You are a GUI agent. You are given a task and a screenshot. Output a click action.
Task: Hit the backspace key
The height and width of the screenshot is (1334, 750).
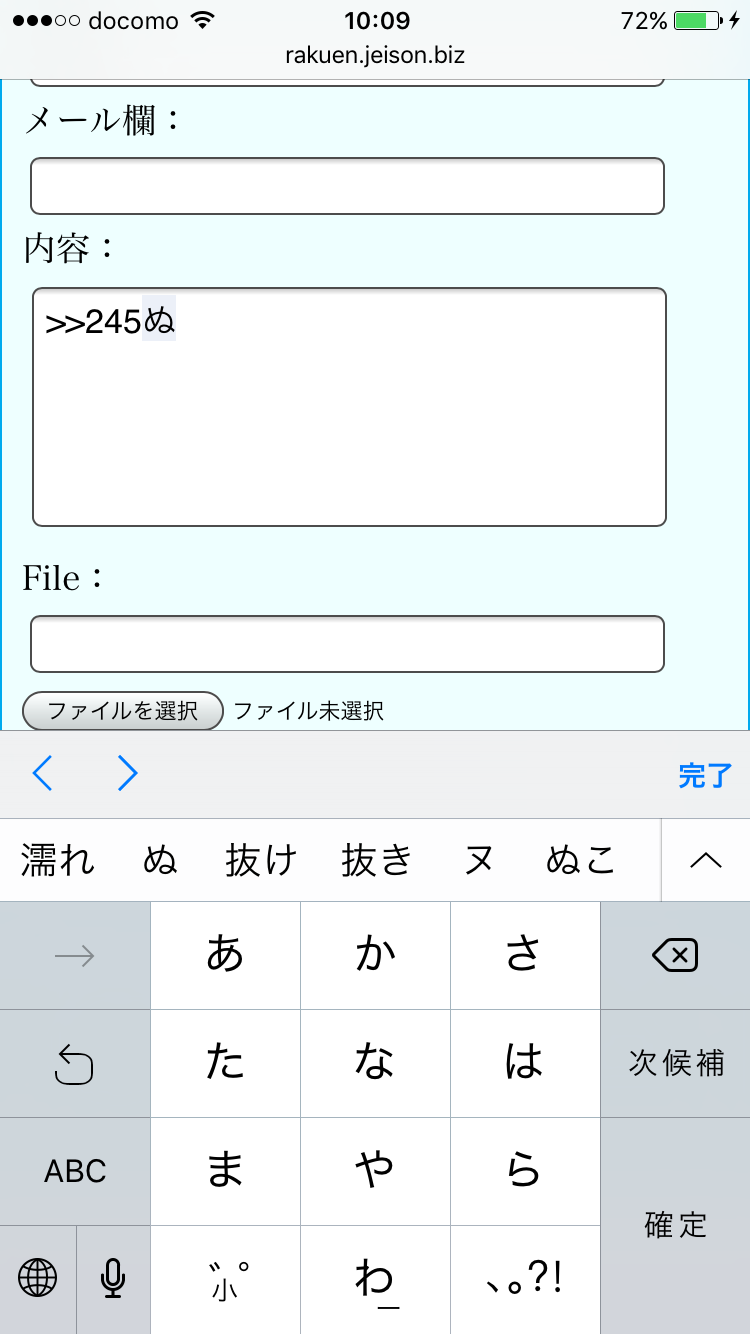point(675,956)
